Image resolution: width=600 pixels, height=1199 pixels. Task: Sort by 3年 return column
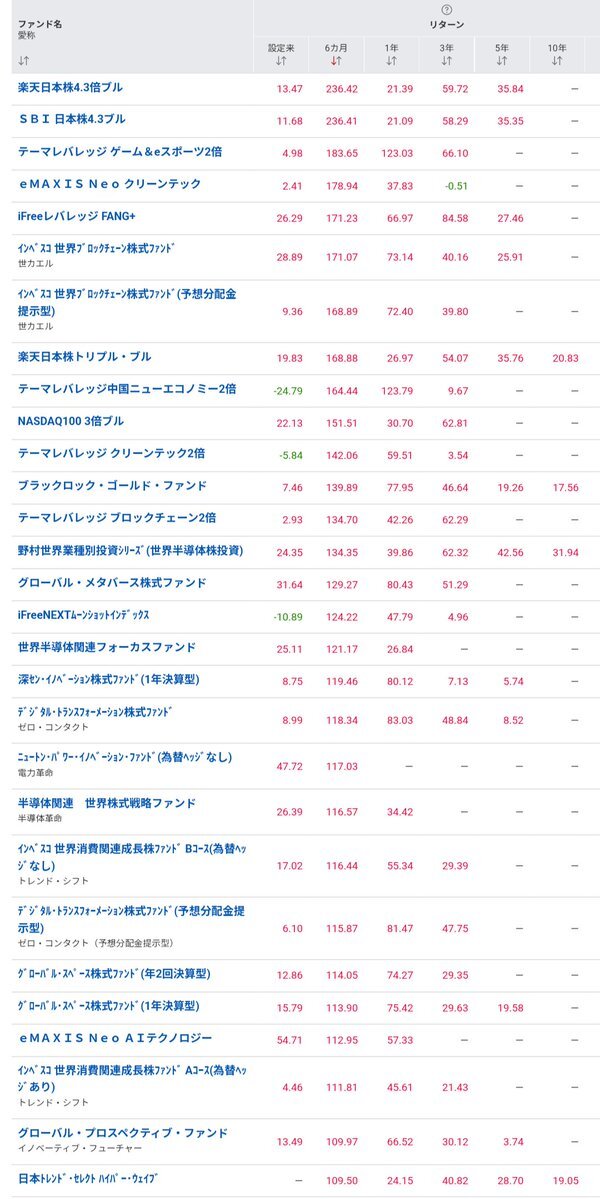point(446,61)
